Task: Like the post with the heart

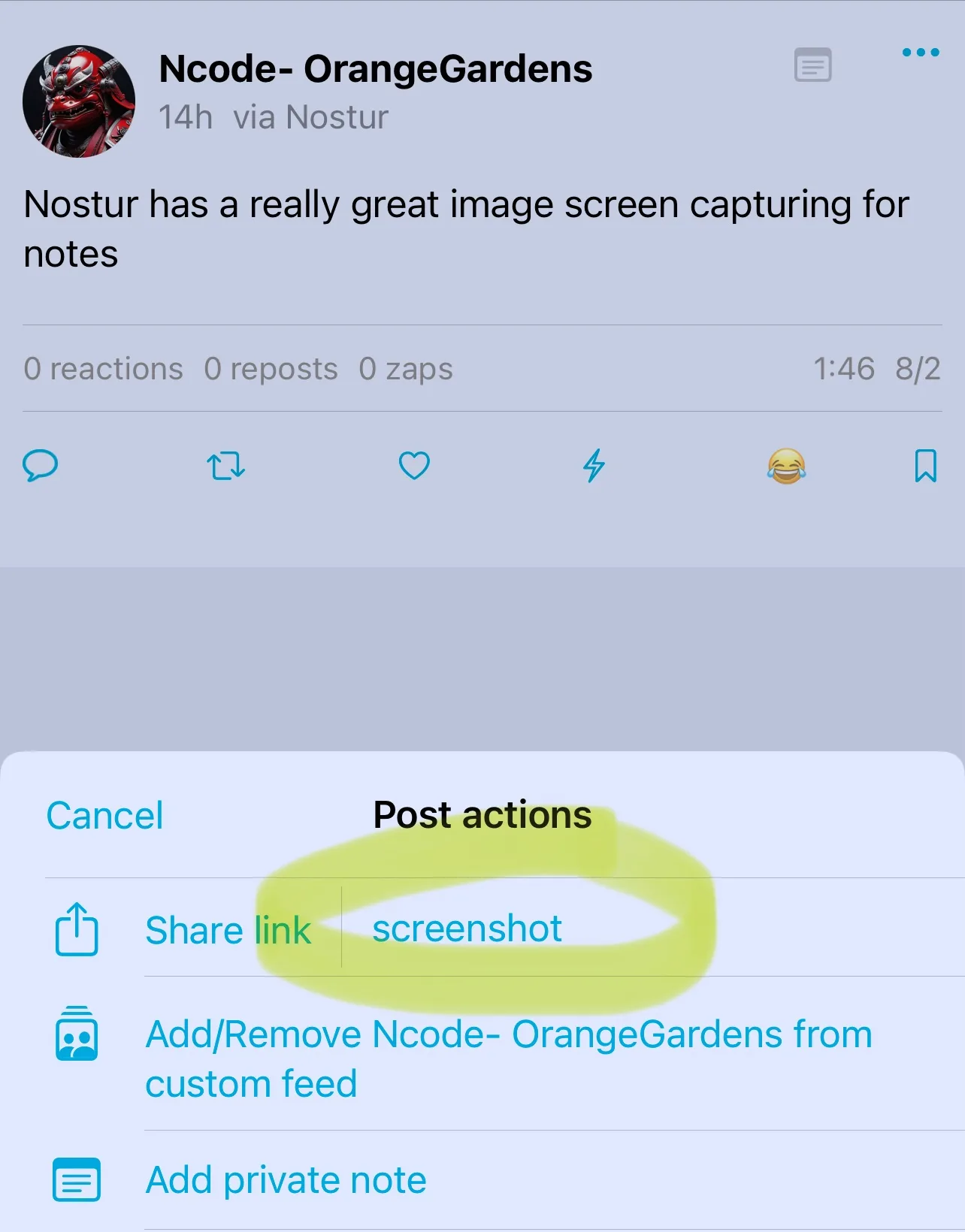Action: click(413, 466)
